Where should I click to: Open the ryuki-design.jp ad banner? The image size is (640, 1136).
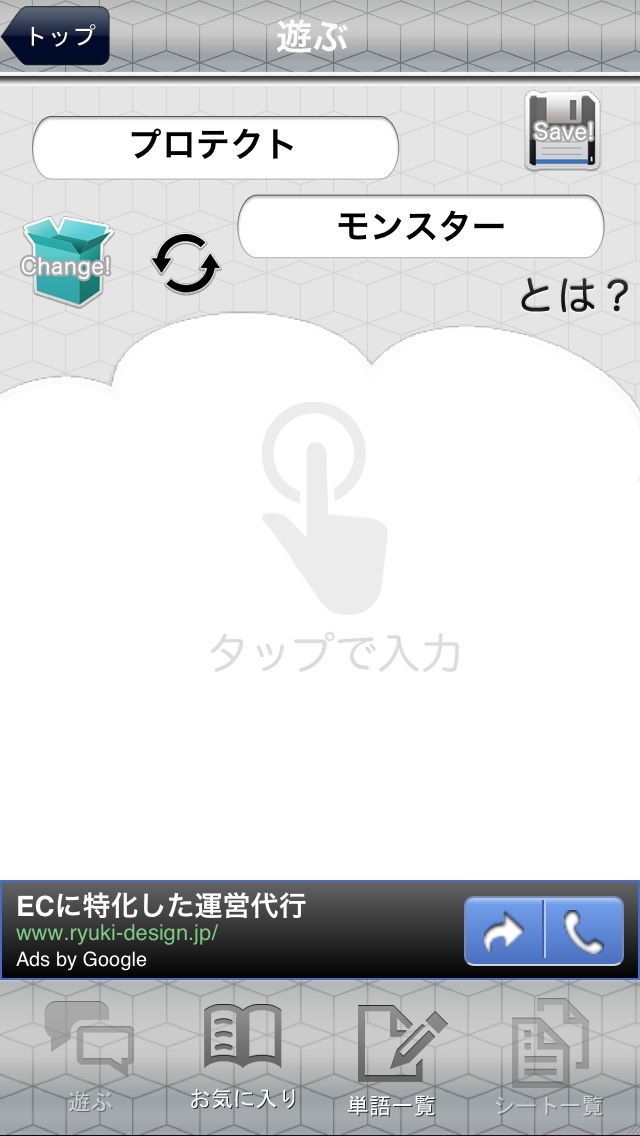200,932
